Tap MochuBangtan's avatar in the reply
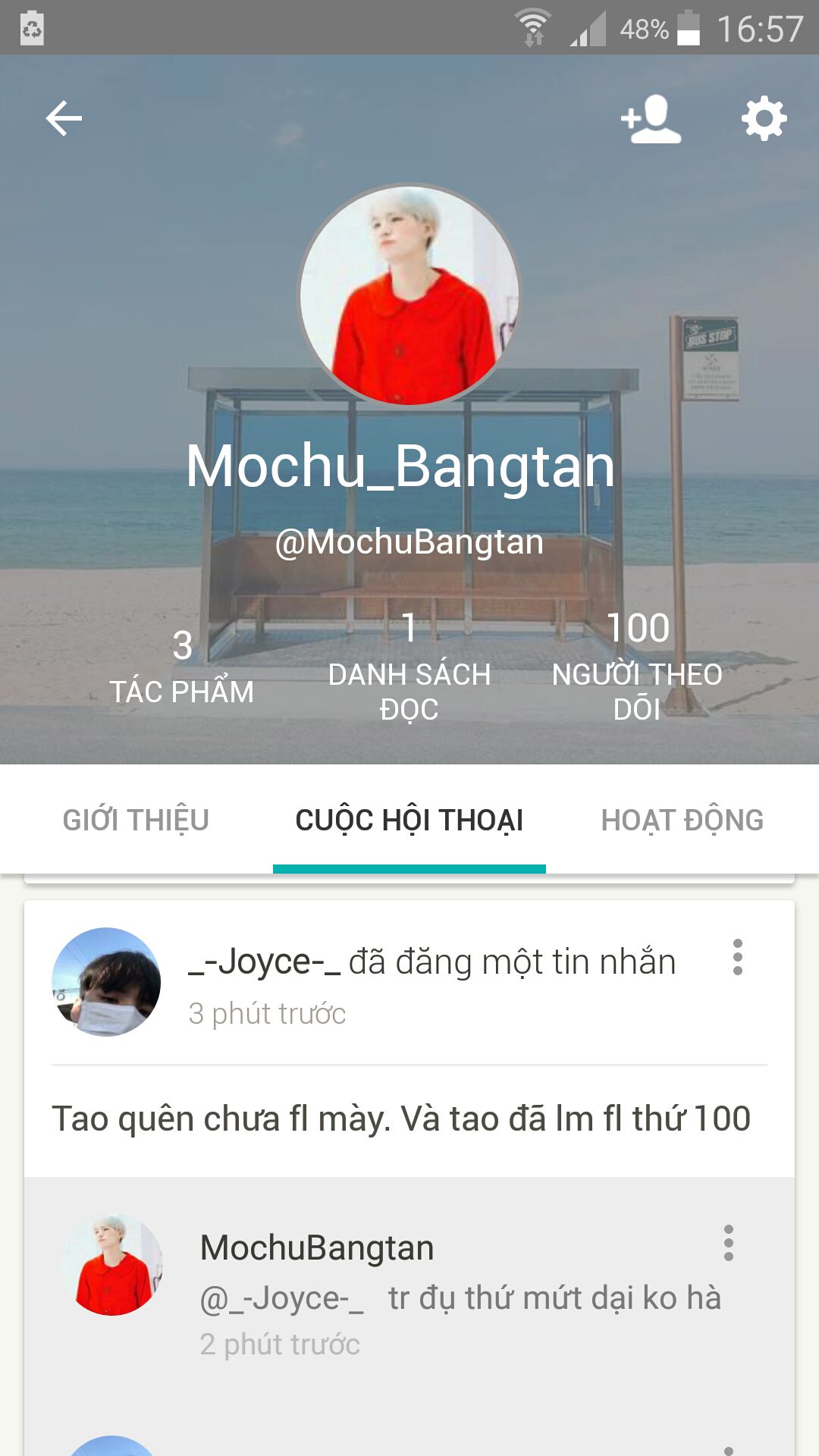 [x=113, y=1264]
